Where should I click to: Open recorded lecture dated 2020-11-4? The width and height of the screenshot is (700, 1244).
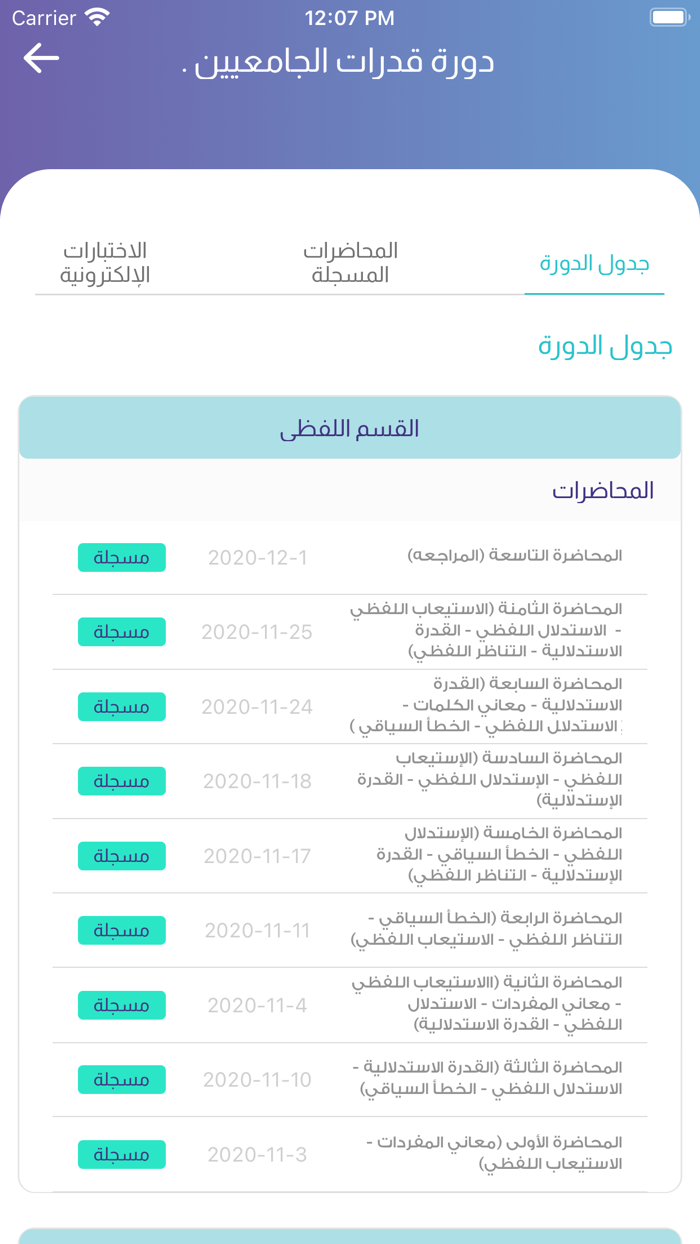(122, 1005)
